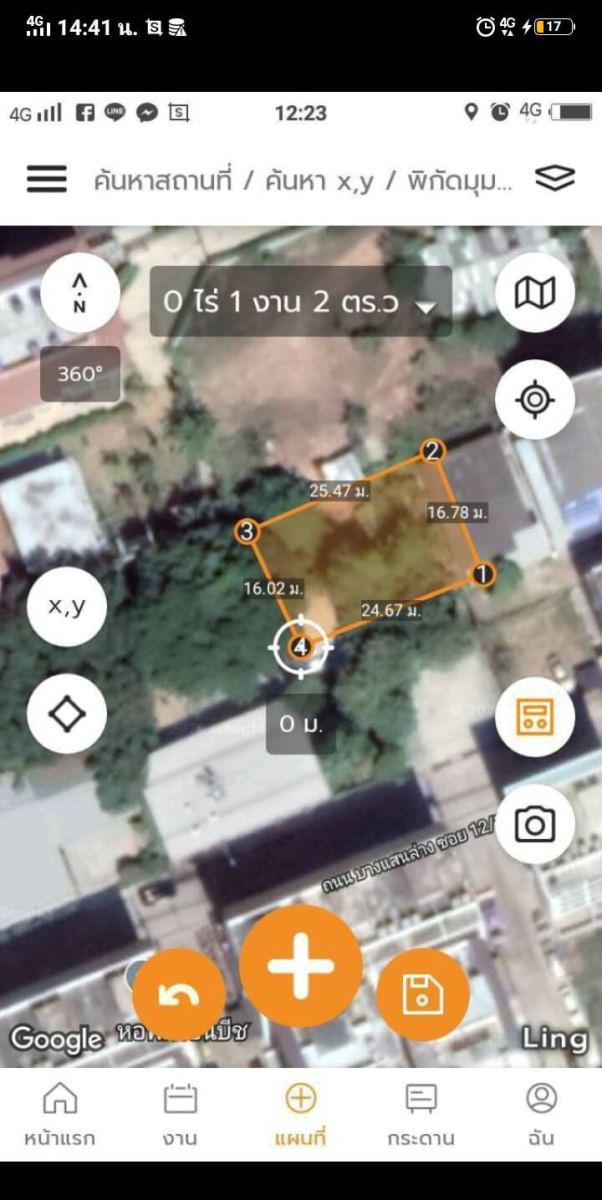Tap the 360° rotation button
The image size is (602, 1200).
tap(80, 374)
